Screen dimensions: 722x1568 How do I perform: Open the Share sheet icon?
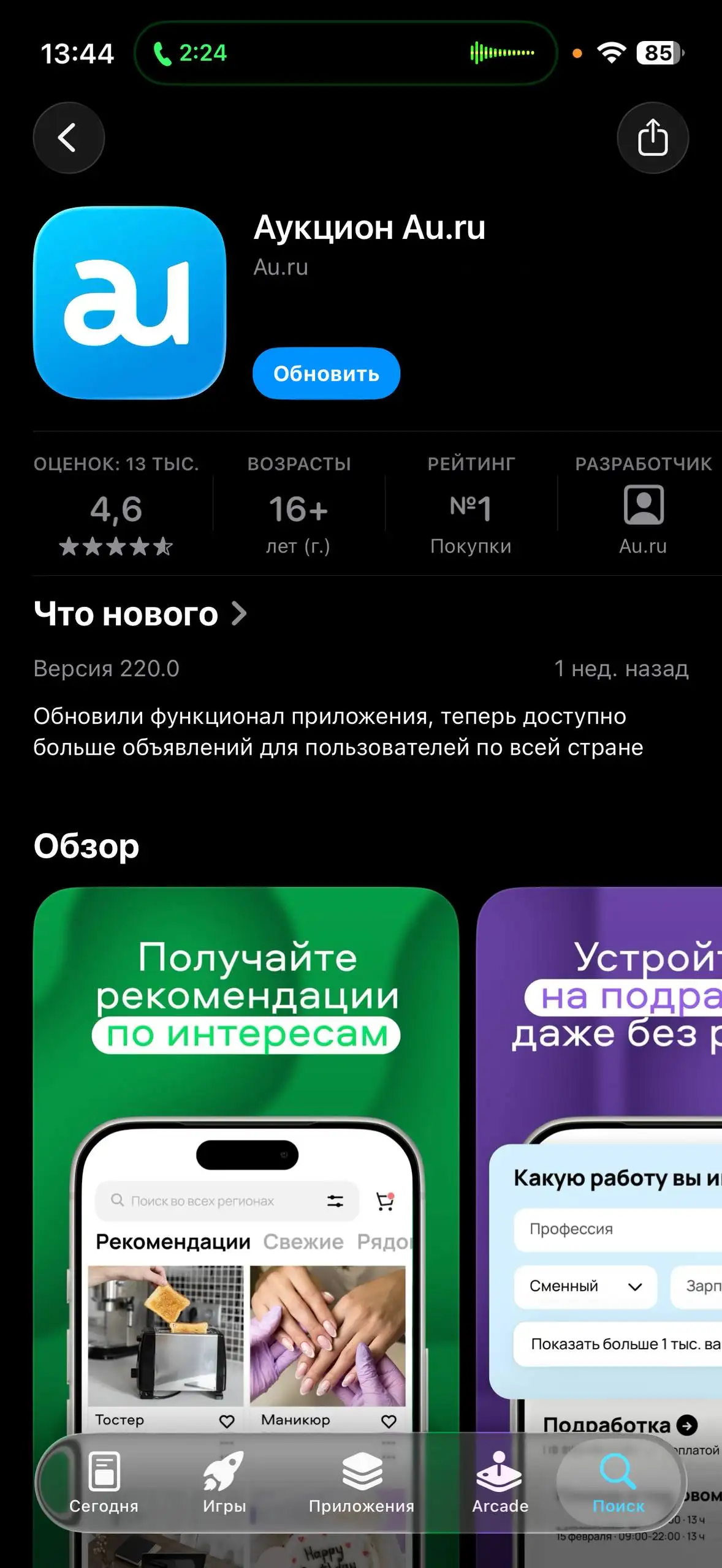pos(653,137)
